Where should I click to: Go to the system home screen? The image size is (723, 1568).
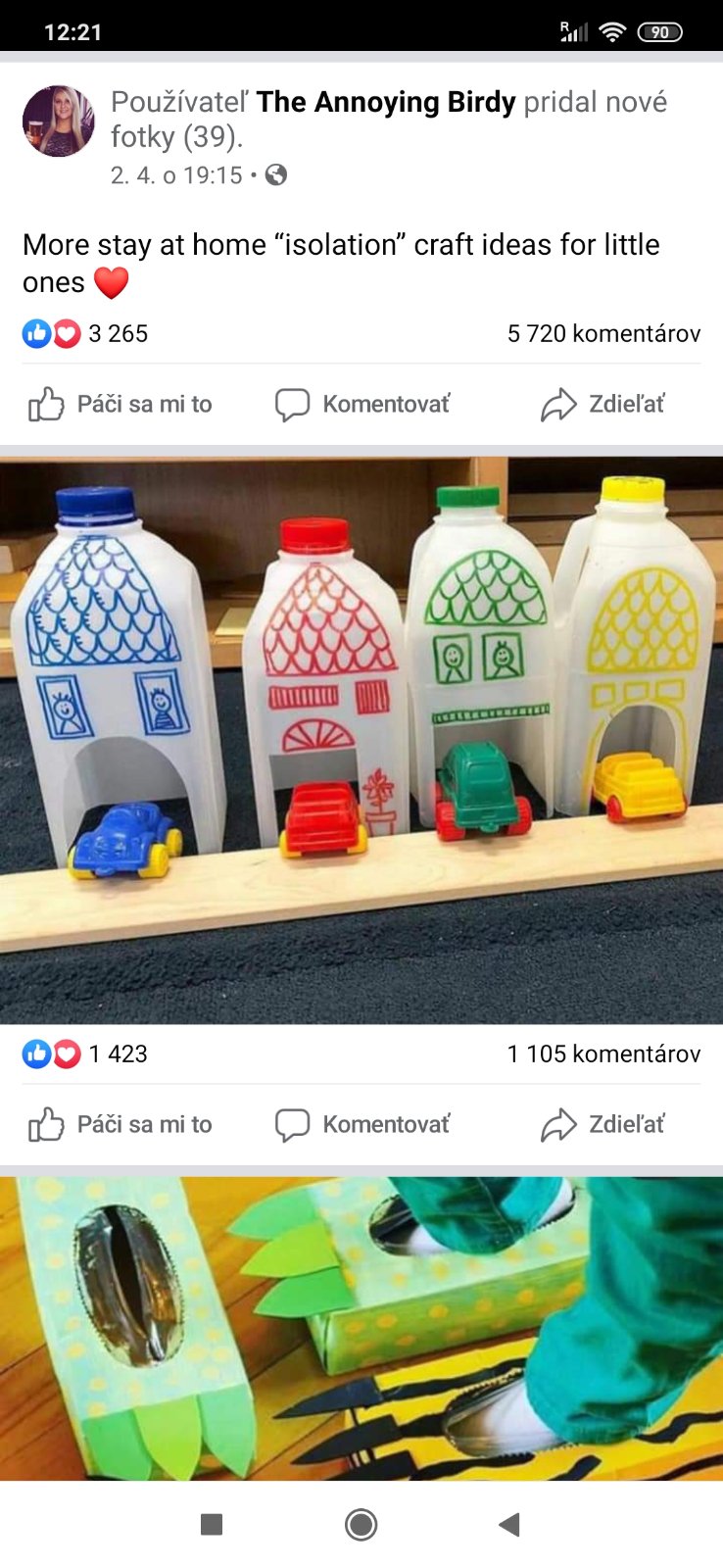click(361, 1524)
